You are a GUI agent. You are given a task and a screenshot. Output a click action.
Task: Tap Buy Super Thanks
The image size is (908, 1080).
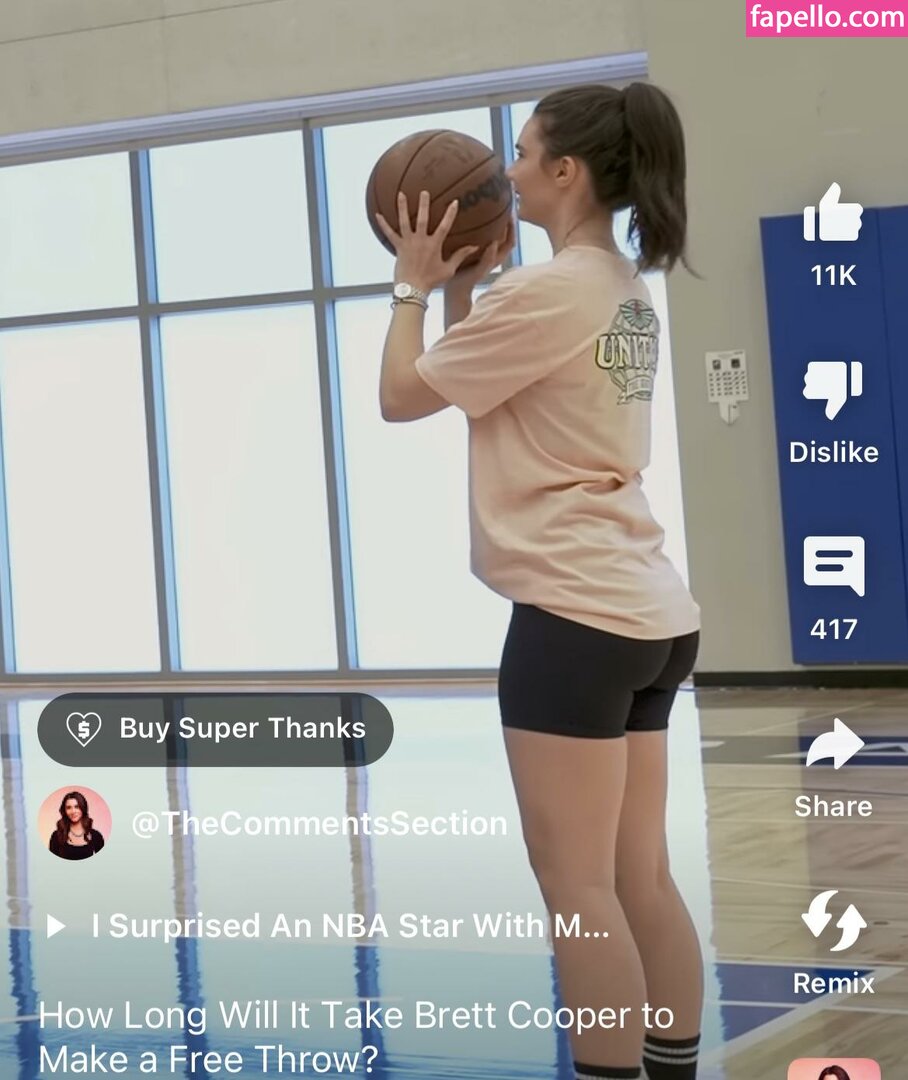click(215, 729)
